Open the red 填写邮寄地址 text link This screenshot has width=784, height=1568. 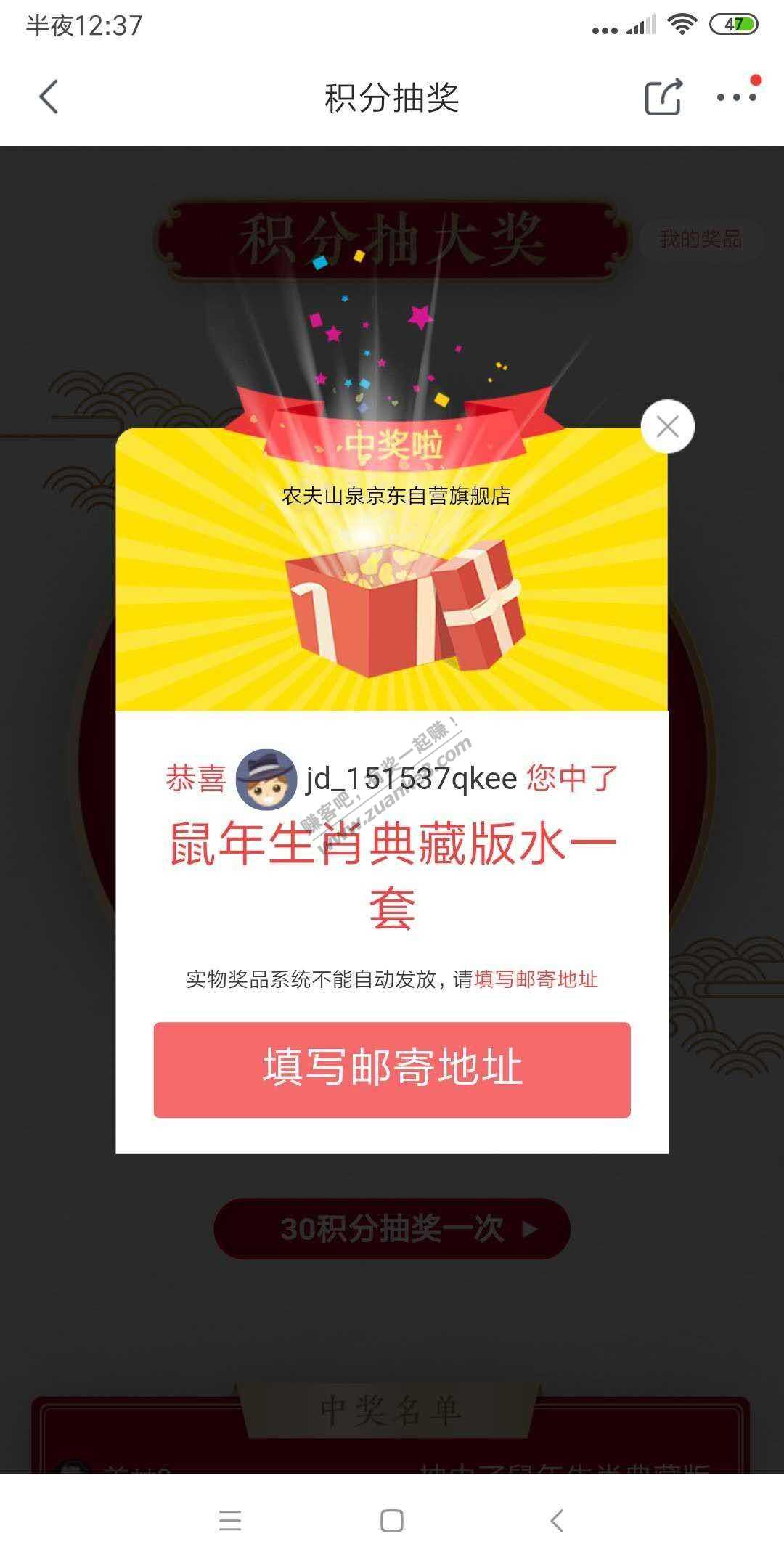coord(536,979)
